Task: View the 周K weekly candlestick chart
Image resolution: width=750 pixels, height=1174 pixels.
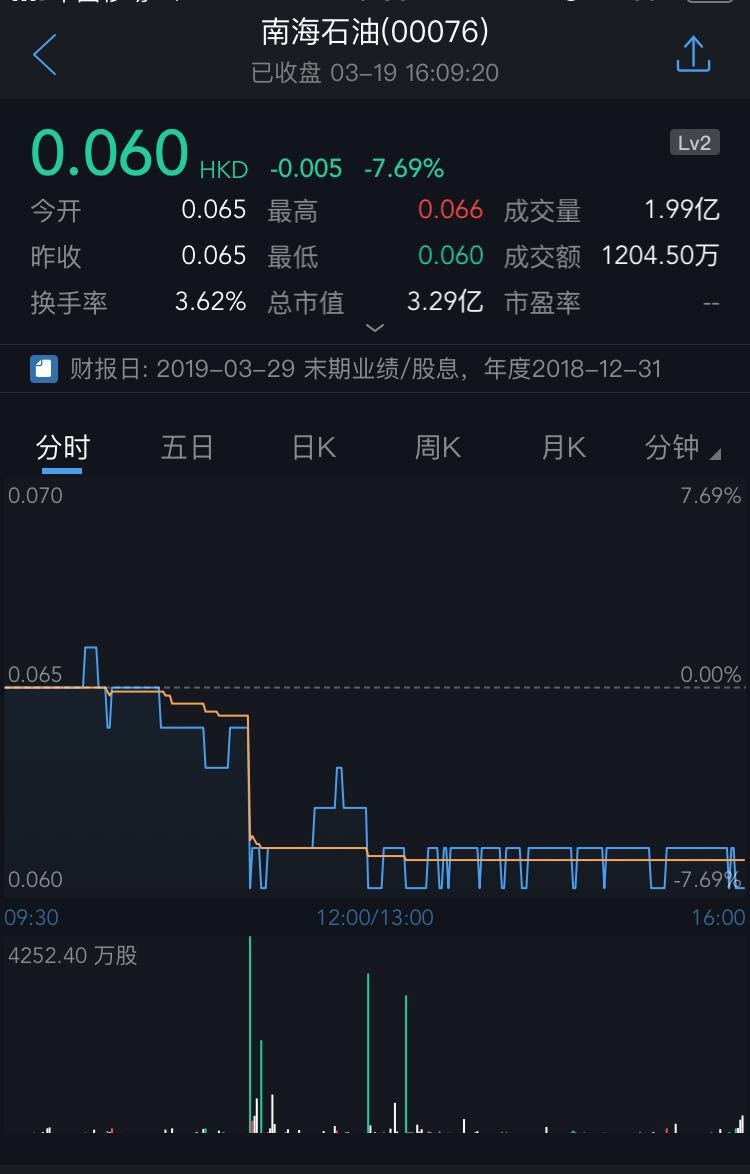Action: (x=438, y=447)
